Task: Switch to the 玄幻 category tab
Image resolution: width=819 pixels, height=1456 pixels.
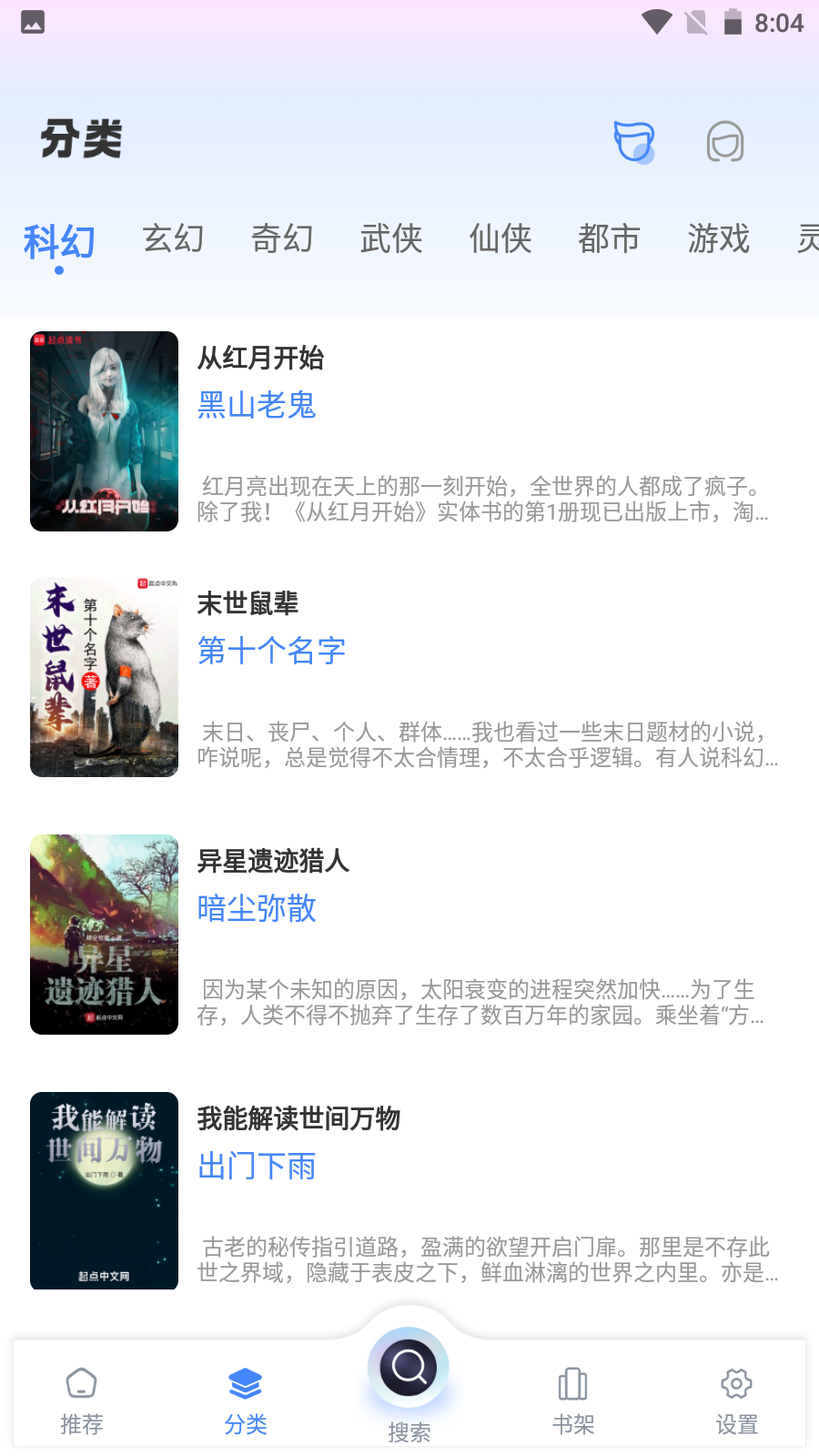Action: tap(173, 238)
